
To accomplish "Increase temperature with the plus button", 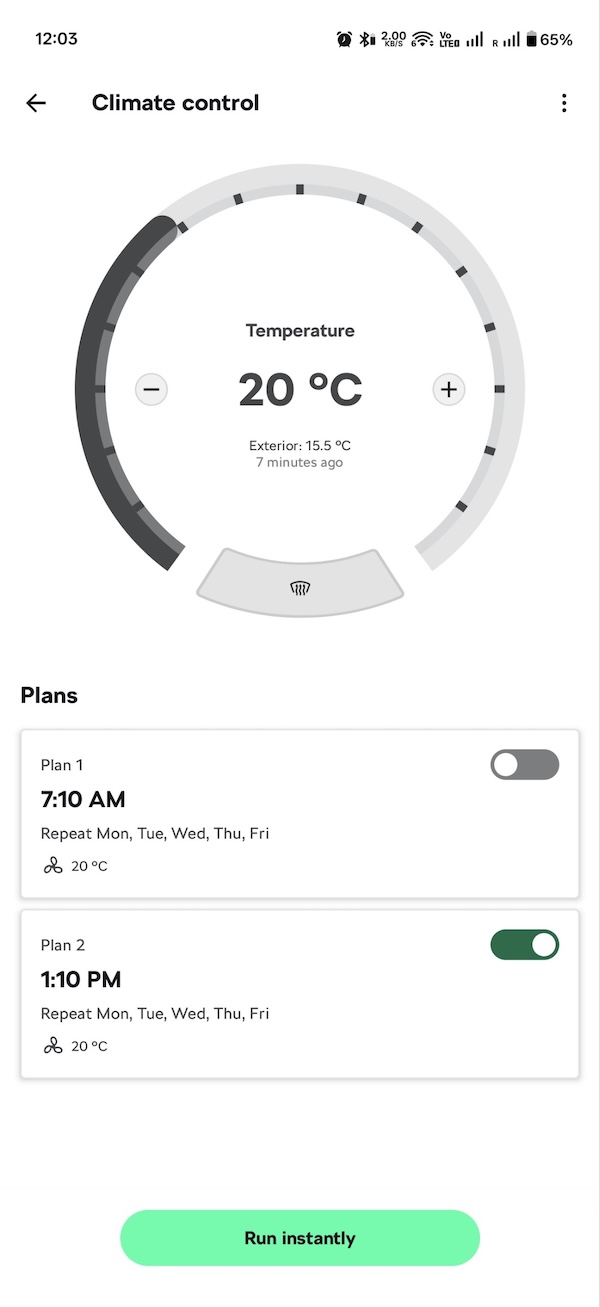I will (x=449, y=389).
